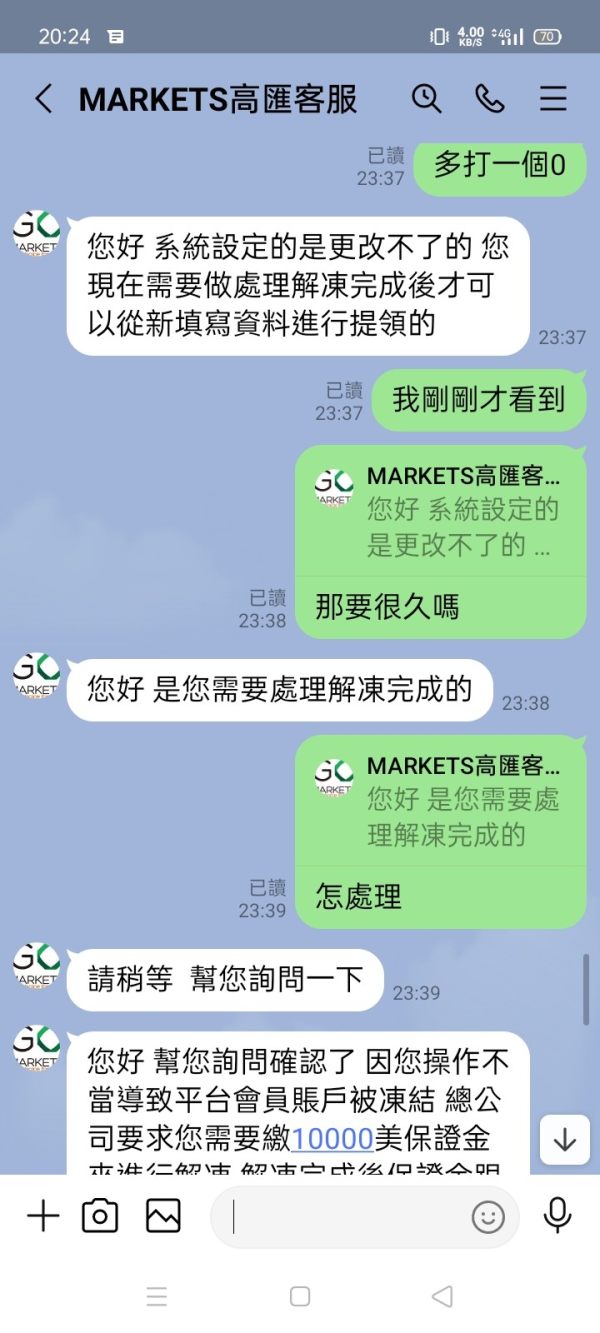Viewport: 600px width, 1333px height.
Task: Open the quoted reply above 怎處理
Action: point(441,801)
